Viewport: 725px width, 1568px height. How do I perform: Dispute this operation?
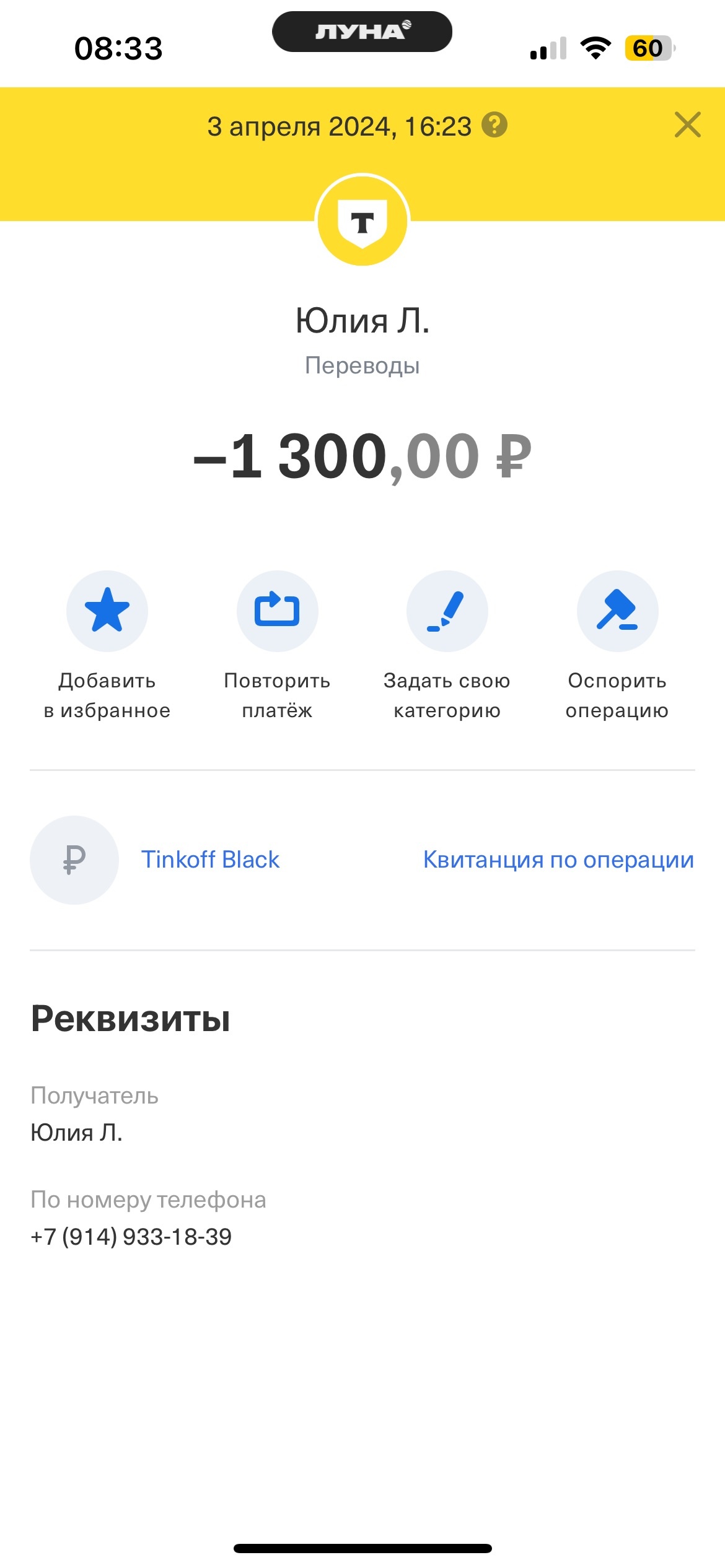(x=617, y=611)
